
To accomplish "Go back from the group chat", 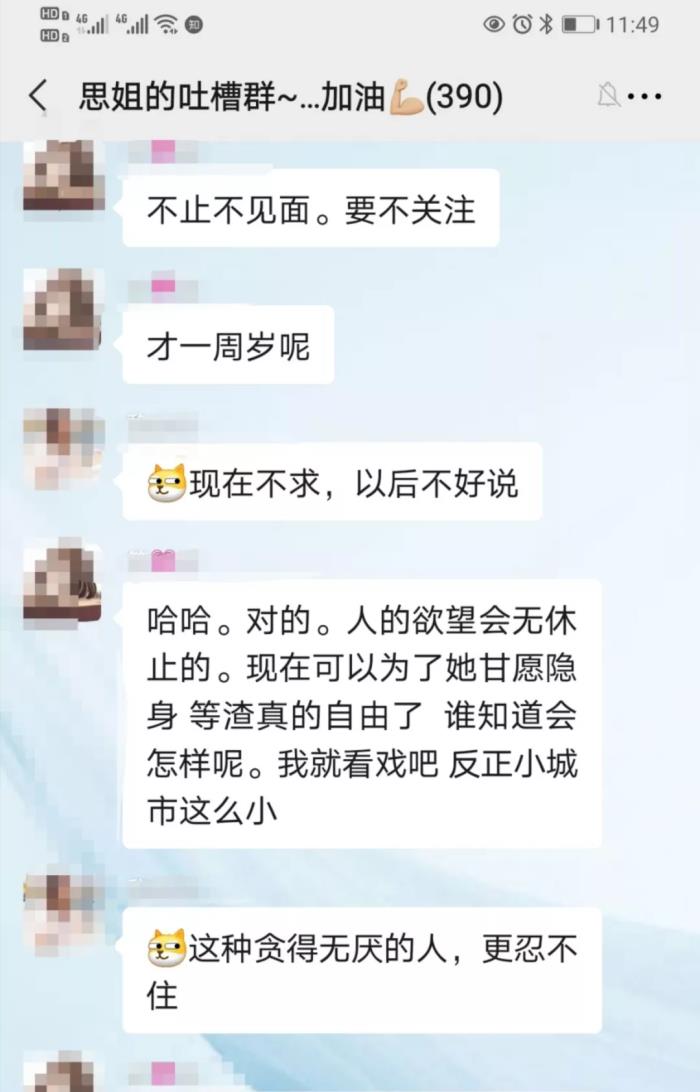I will click(x=38, y=97).
